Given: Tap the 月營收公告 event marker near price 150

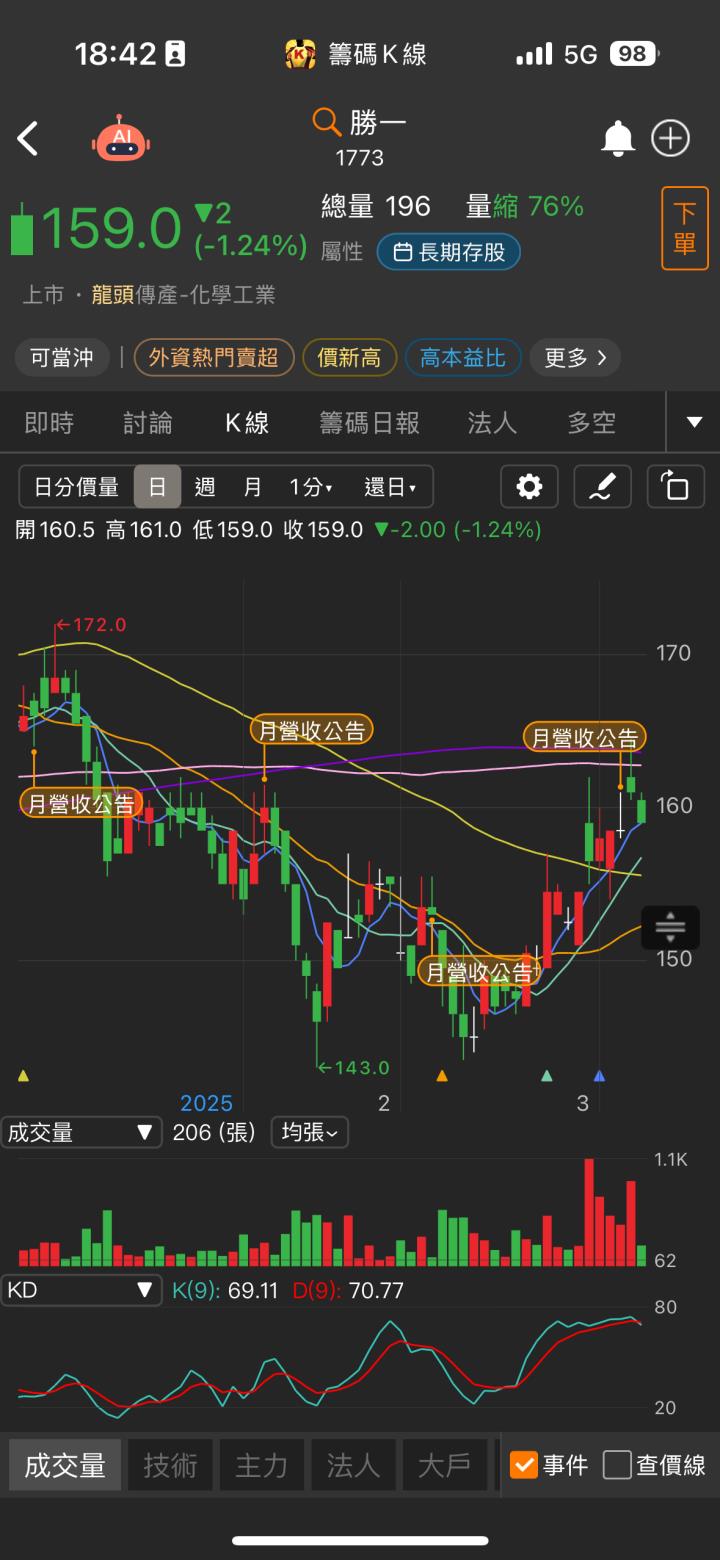Looking at the screenshot, I should (479, 971).
